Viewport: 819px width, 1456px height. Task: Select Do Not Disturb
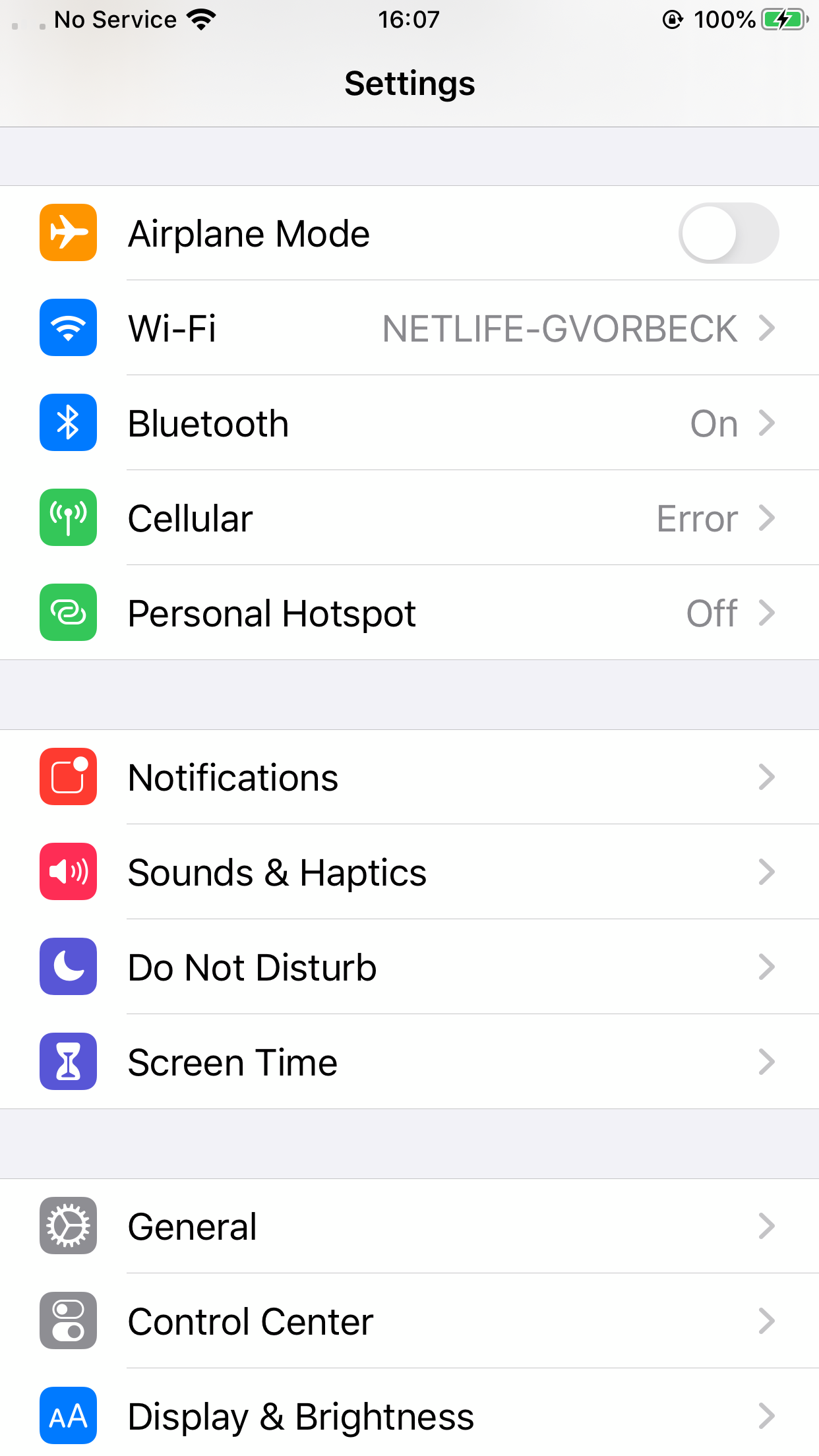click(409, 967)
